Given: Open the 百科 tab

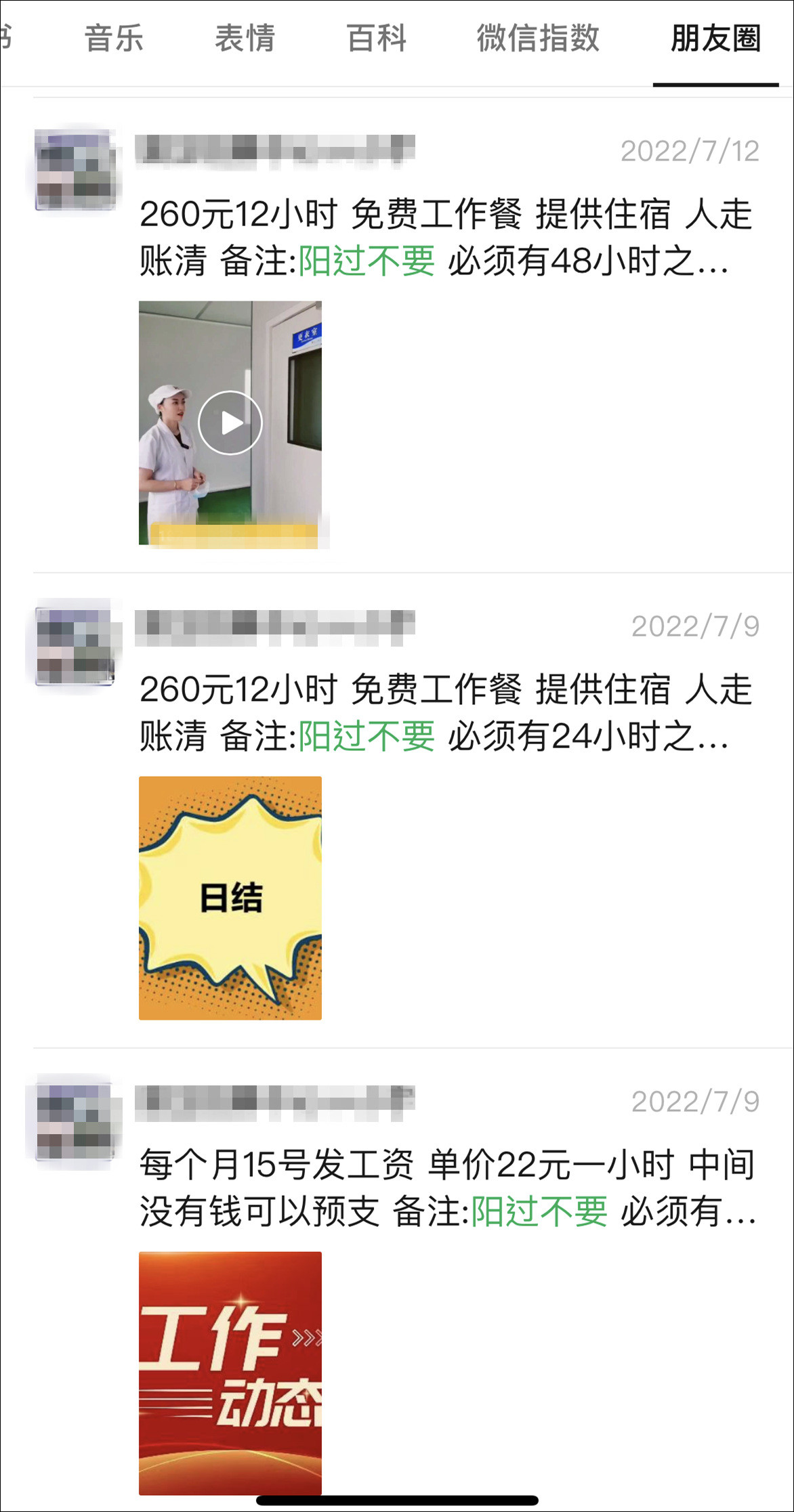Looking at the screenshot, I should (x=377, y=39).
